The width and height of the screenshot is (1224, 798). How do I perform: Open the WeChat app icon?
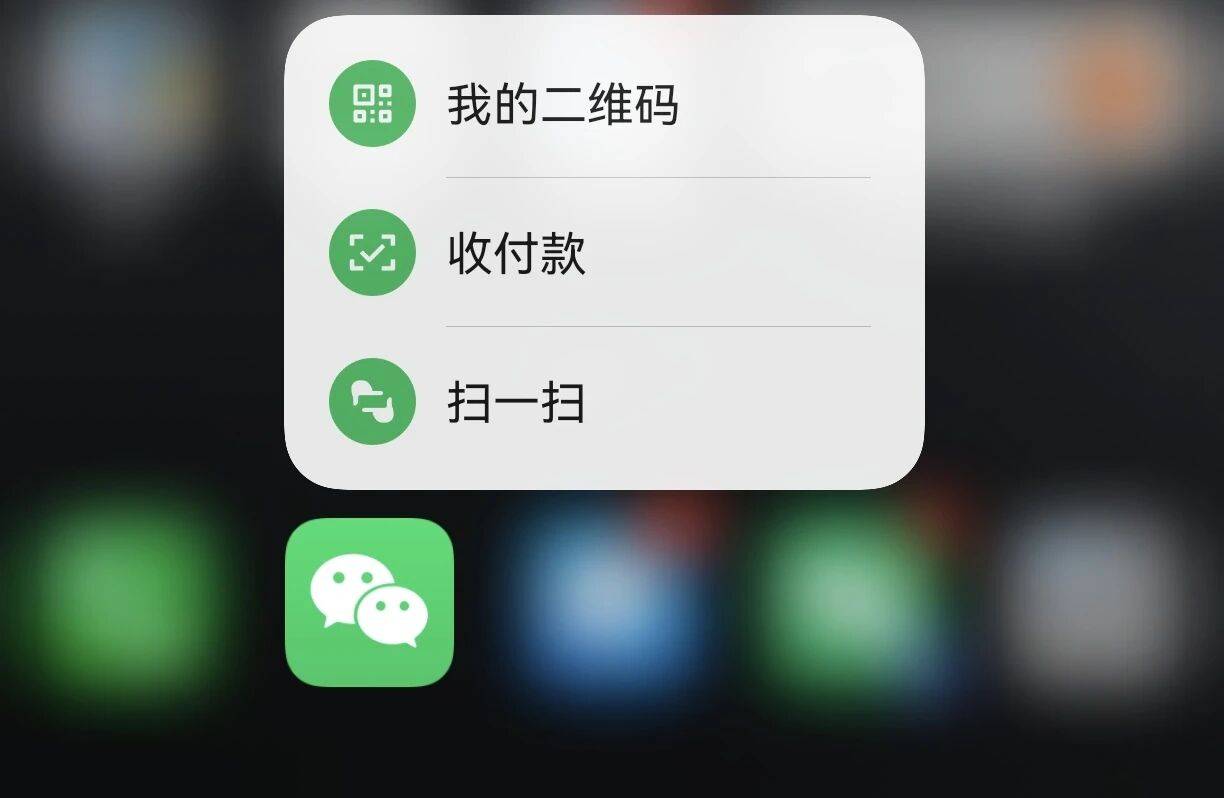(x=369, y=602)
